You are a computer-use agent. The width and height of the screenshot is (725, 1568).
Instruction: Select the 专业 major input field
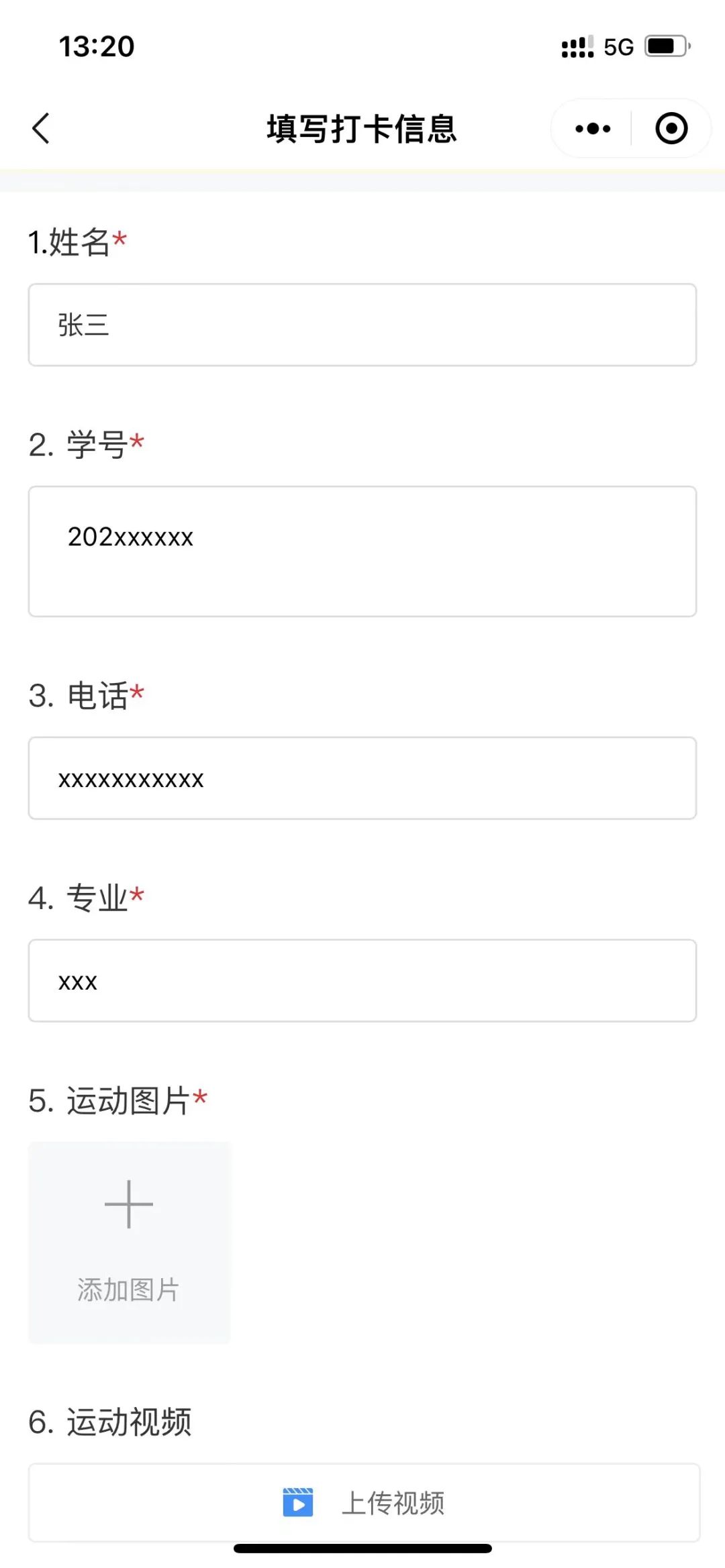362,981
